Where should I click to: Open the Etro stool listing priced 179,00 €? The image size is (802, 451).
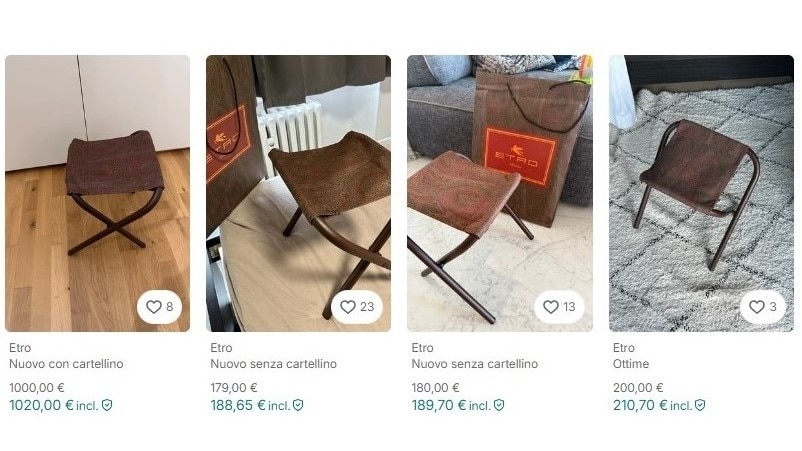[298, 192]
